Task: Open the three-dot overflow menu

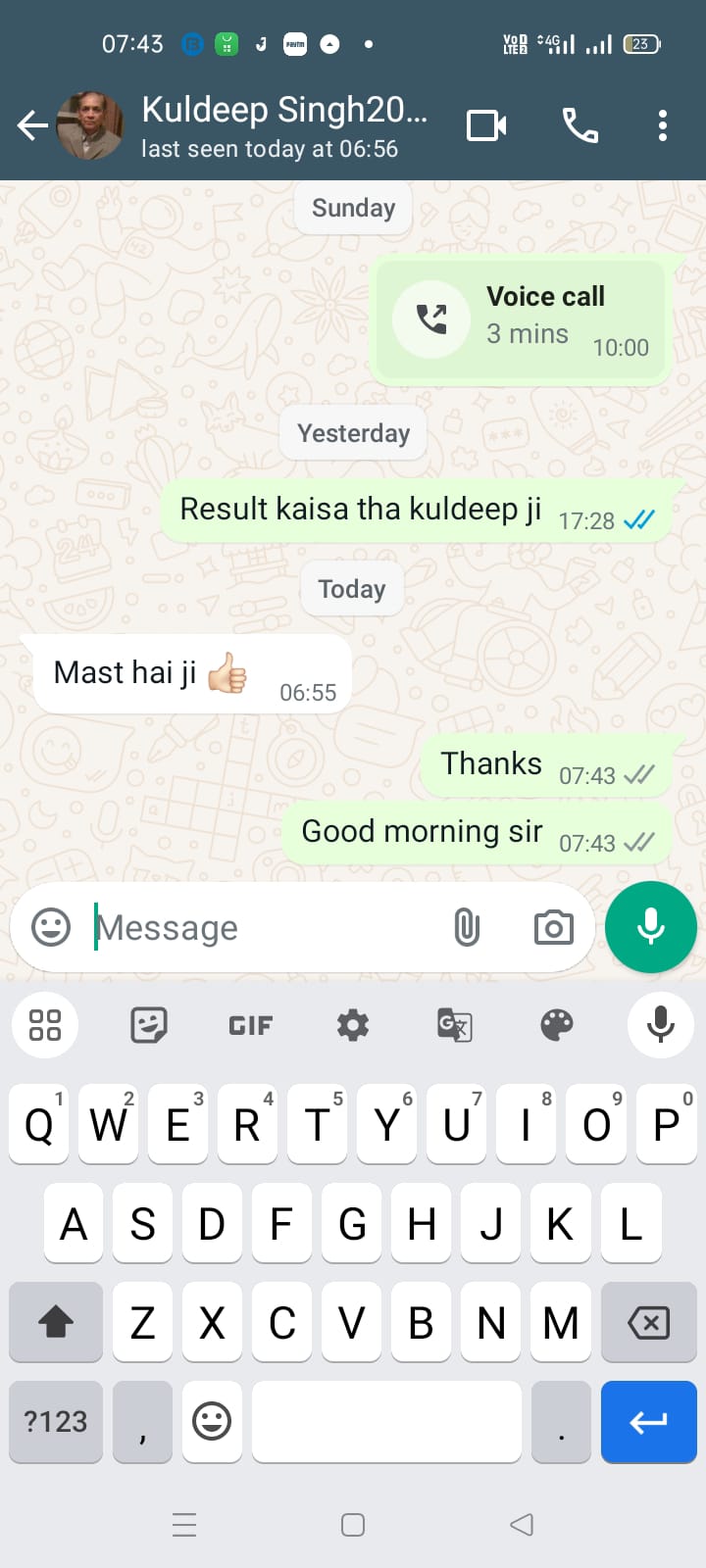Action: [663, 125]
